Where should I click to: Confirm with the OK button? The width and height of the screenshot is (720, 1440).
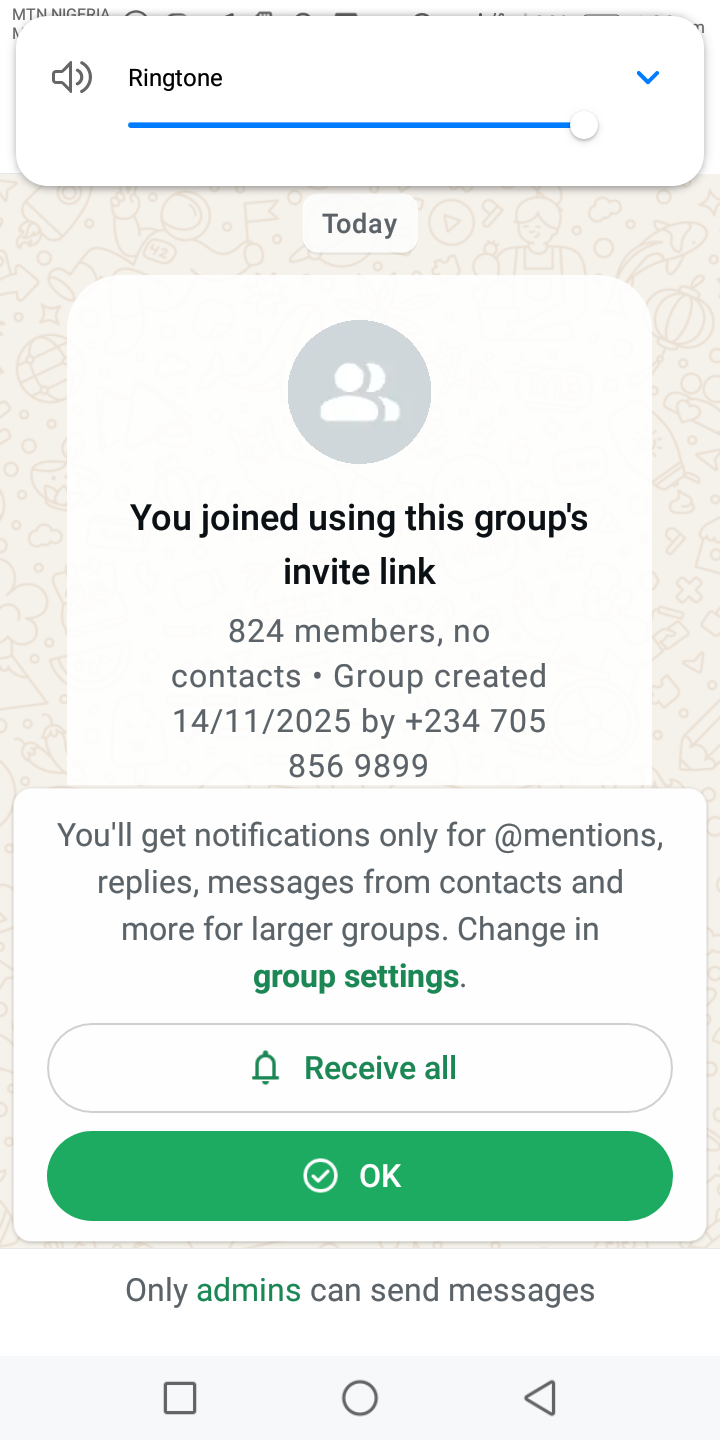point(360,1176)
